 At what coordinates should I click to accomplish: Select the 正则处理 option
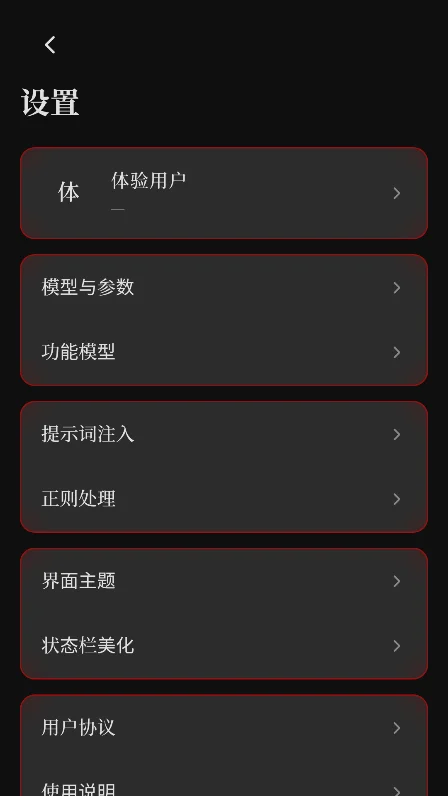point(224,499)
